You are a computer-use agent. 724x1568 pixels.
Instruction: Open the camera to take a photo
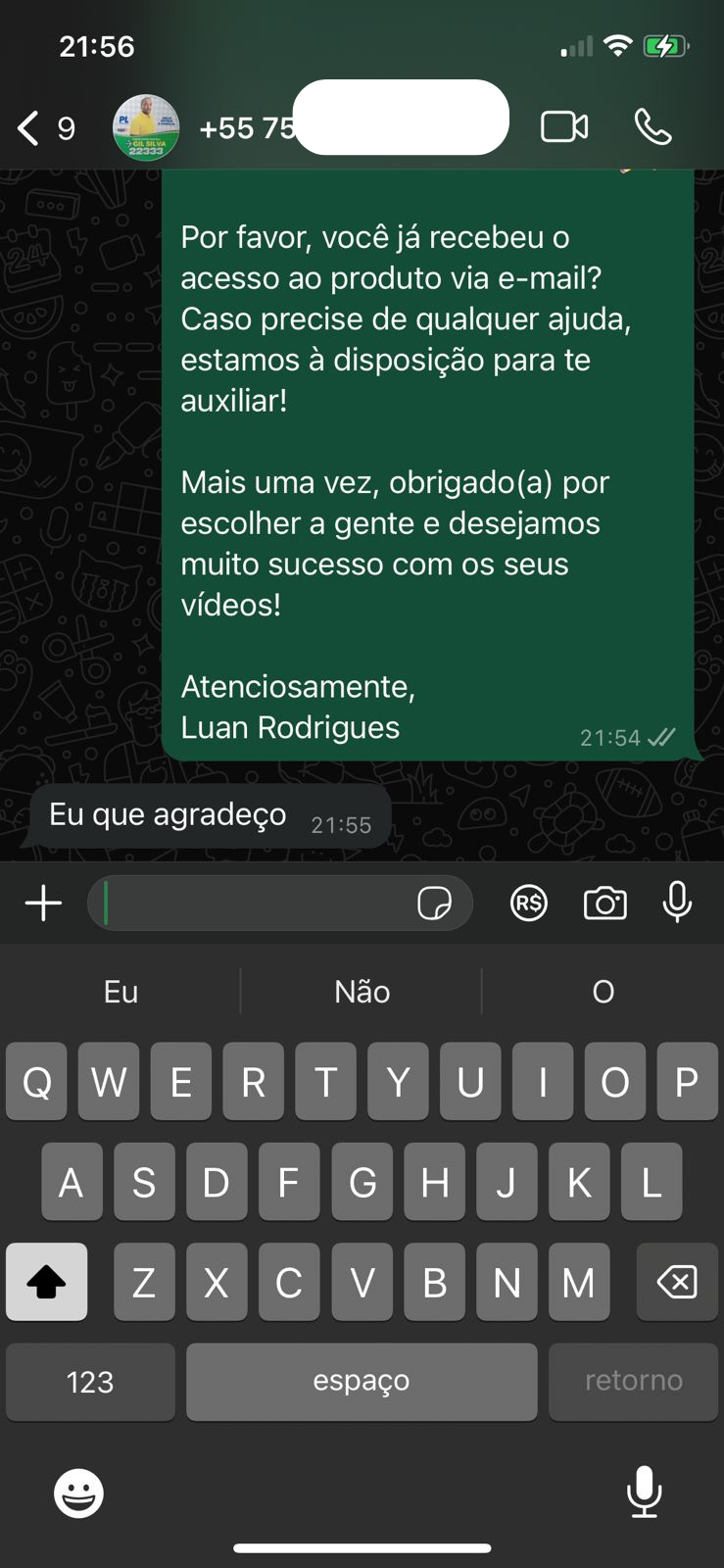click(x=605, y=903)
